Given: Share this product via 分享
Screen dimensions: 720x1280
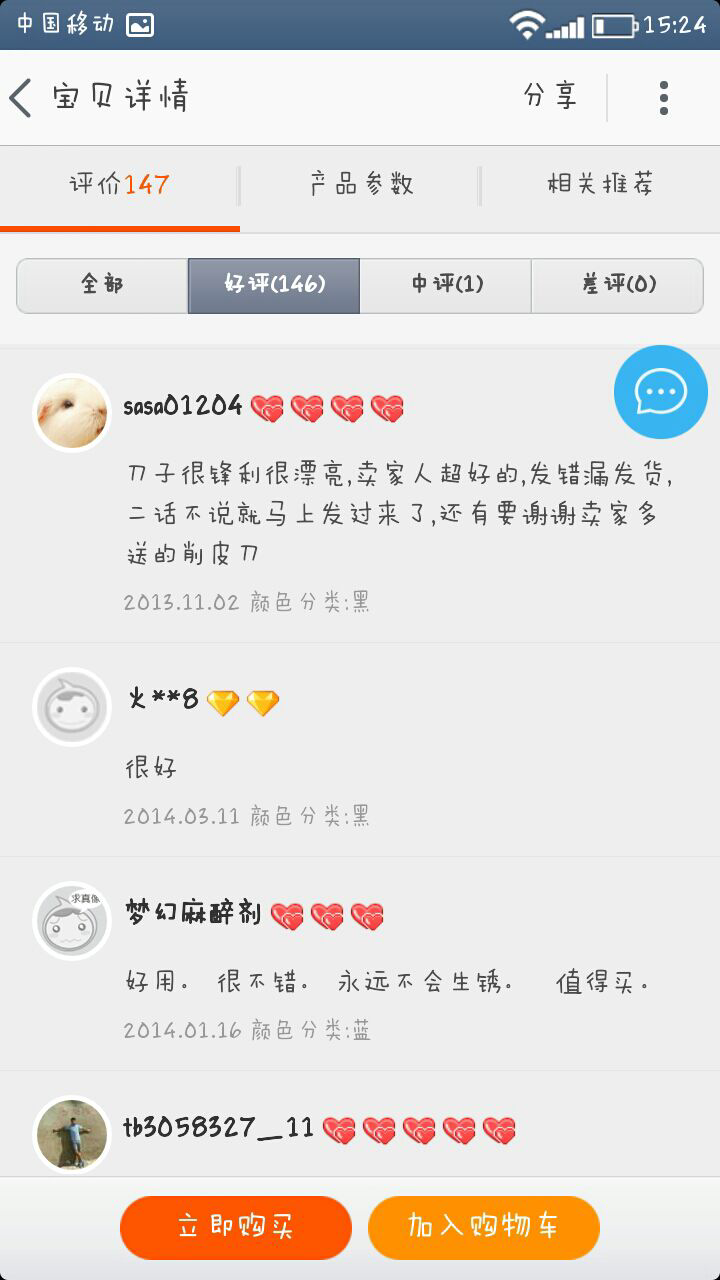Looking at the screenshot, I should [551, 97].
